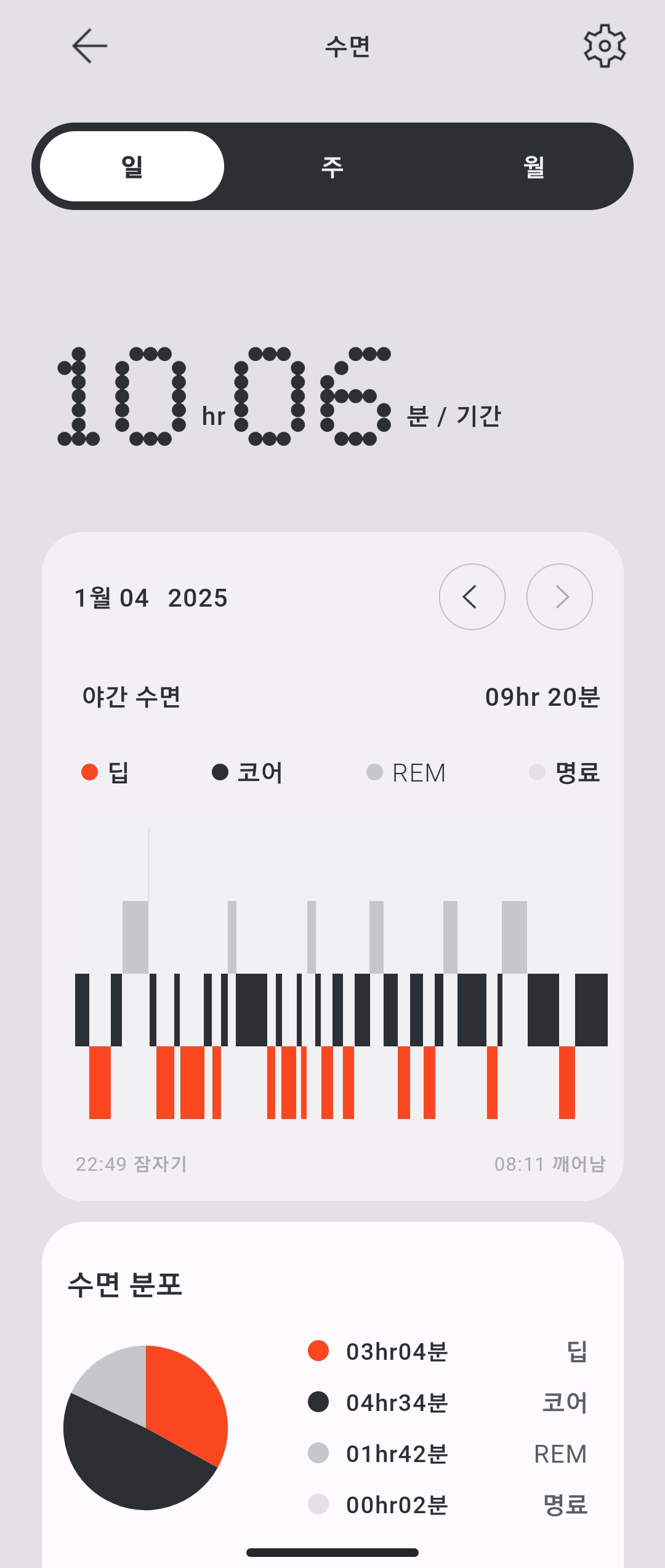
Task: Go to the next day with right chevron
Action: (x=560, y=597)
